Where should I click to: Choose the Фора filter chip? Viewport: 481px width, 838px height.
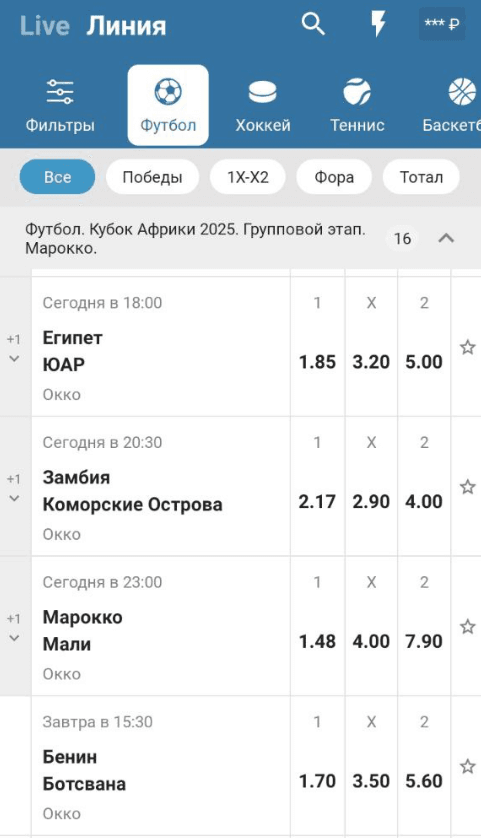pos(334,177)
